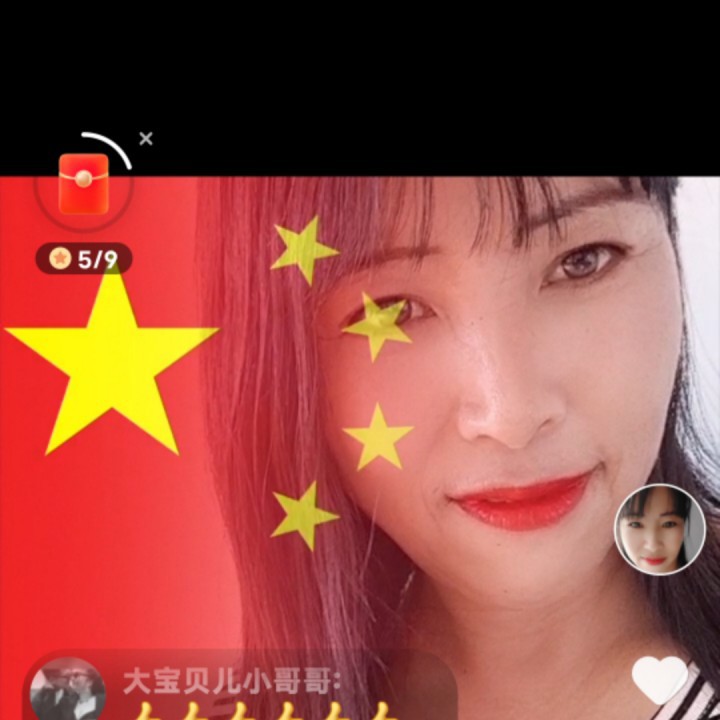
Task: Open 大宝贝儿小哥哥's profile picture
Action: pyautogui.click(x=68, y=692)
